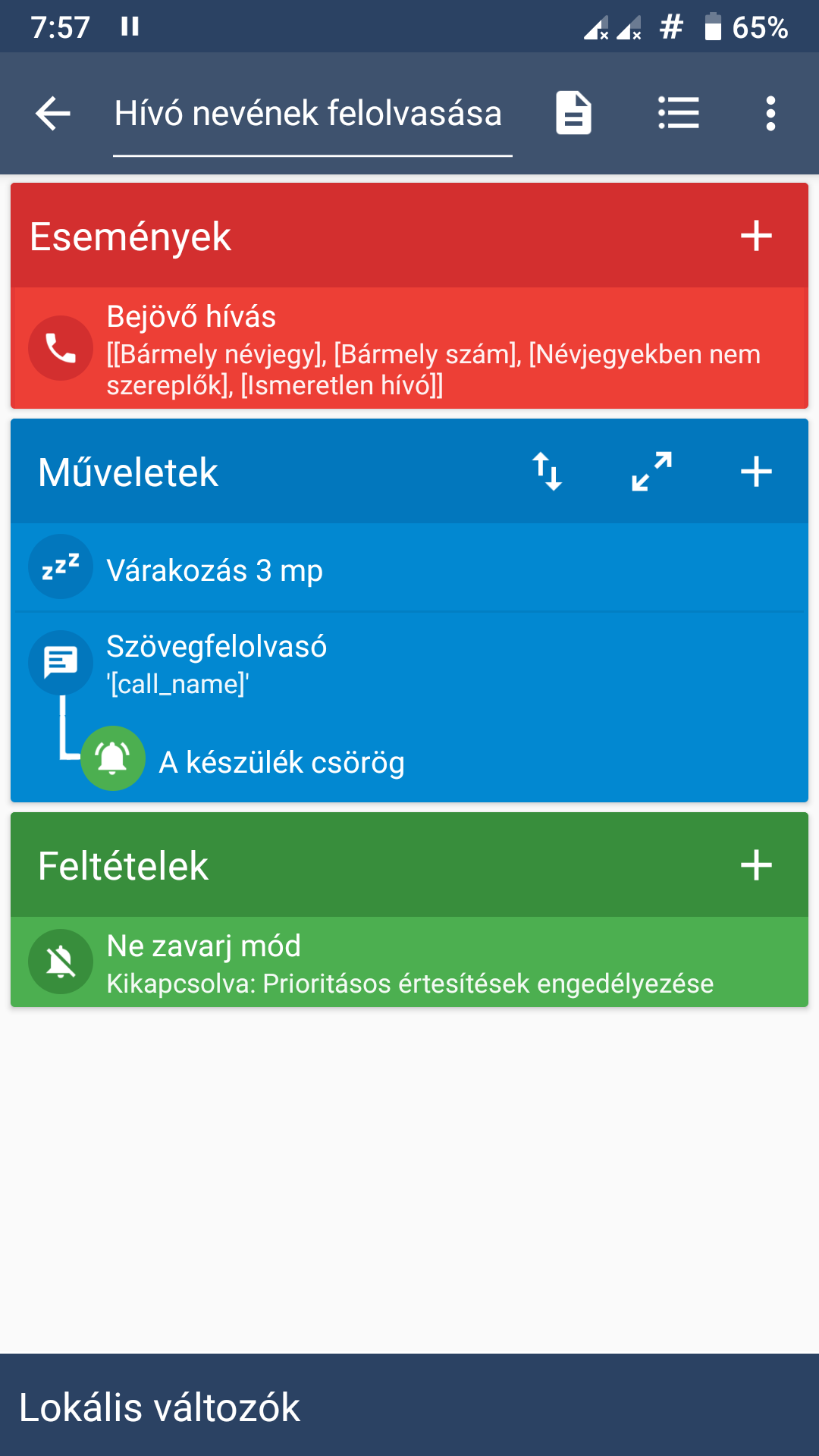
Task: Open the Szövegfelolvasó action
Action: (x=409, y=664)
